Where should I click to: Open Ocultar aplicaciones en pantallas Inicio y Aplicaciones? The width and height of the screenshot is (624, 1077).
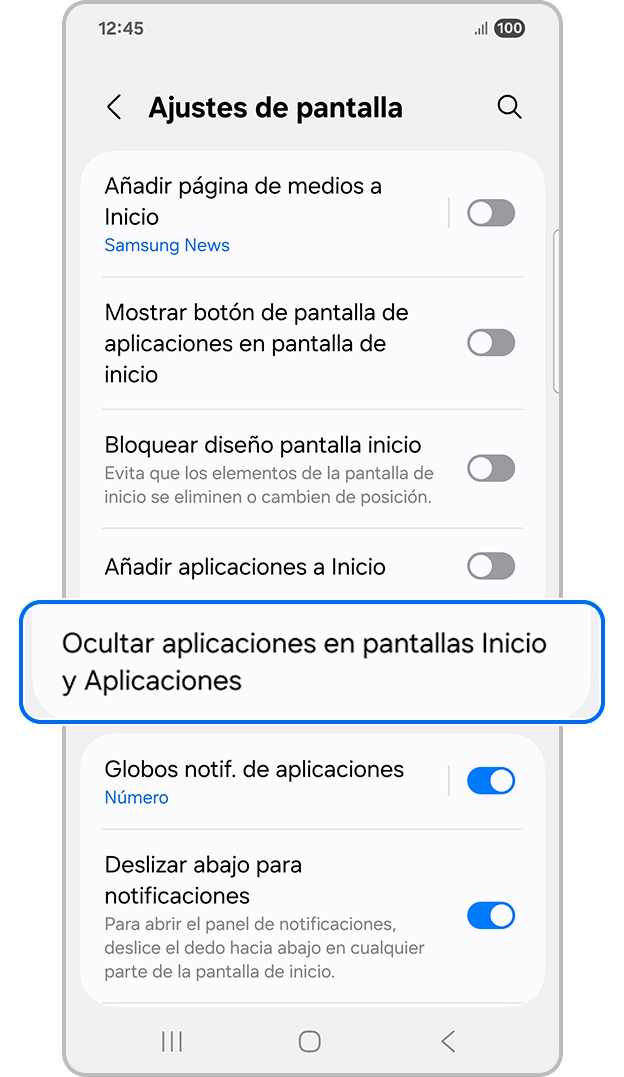click(304, 661)
